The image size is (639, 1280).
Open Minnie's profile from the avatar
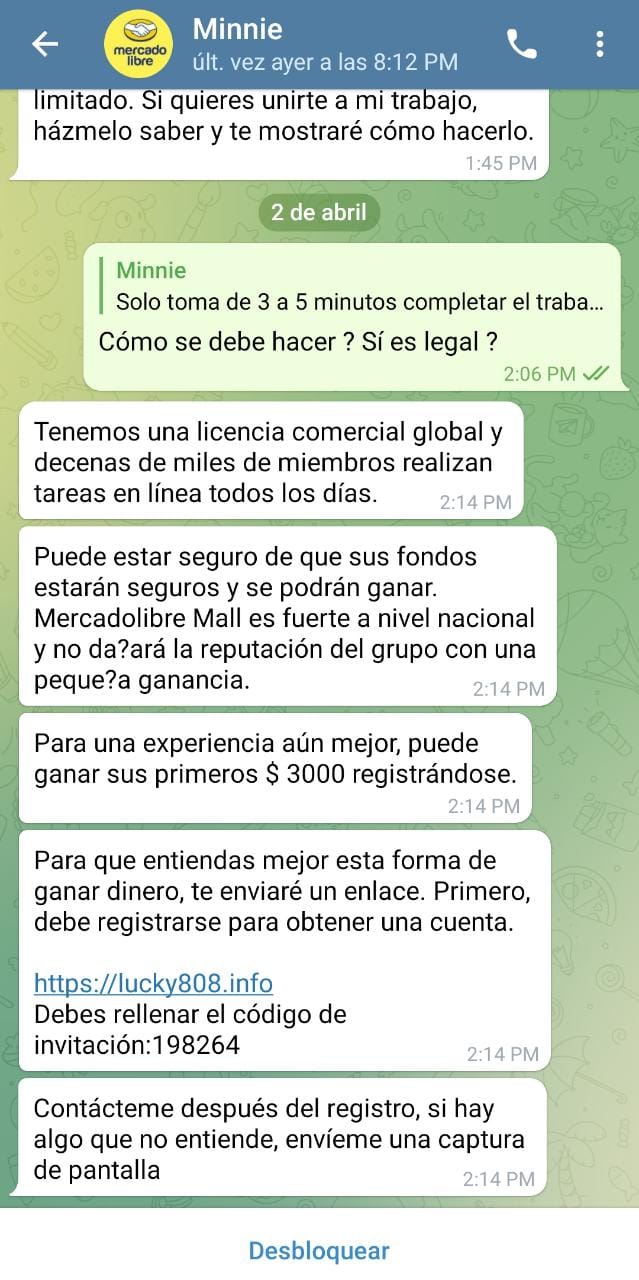coord(139,45)
